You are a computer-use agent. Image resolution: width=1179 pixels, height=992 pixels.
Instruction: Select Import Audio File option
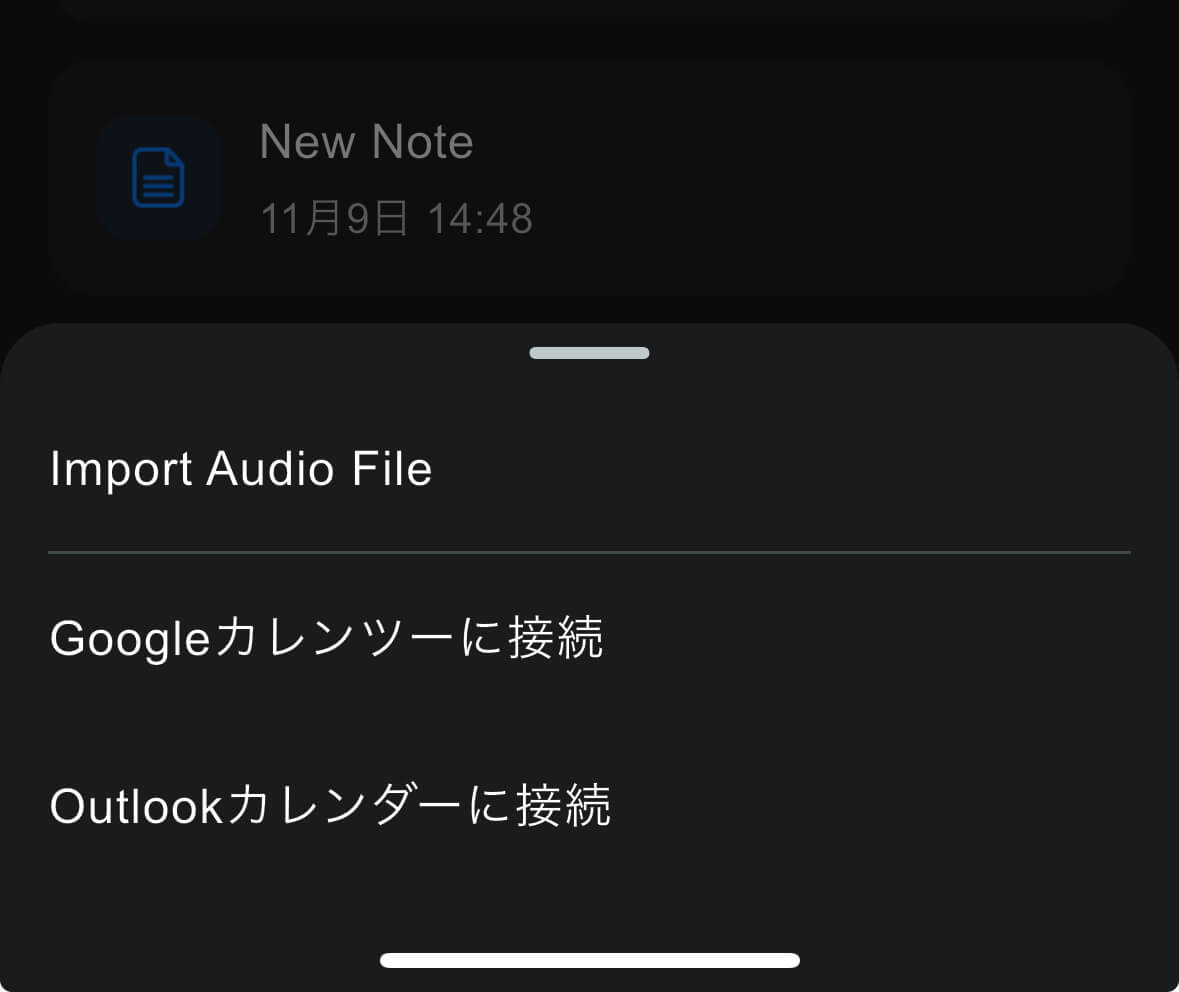(241, 469)
